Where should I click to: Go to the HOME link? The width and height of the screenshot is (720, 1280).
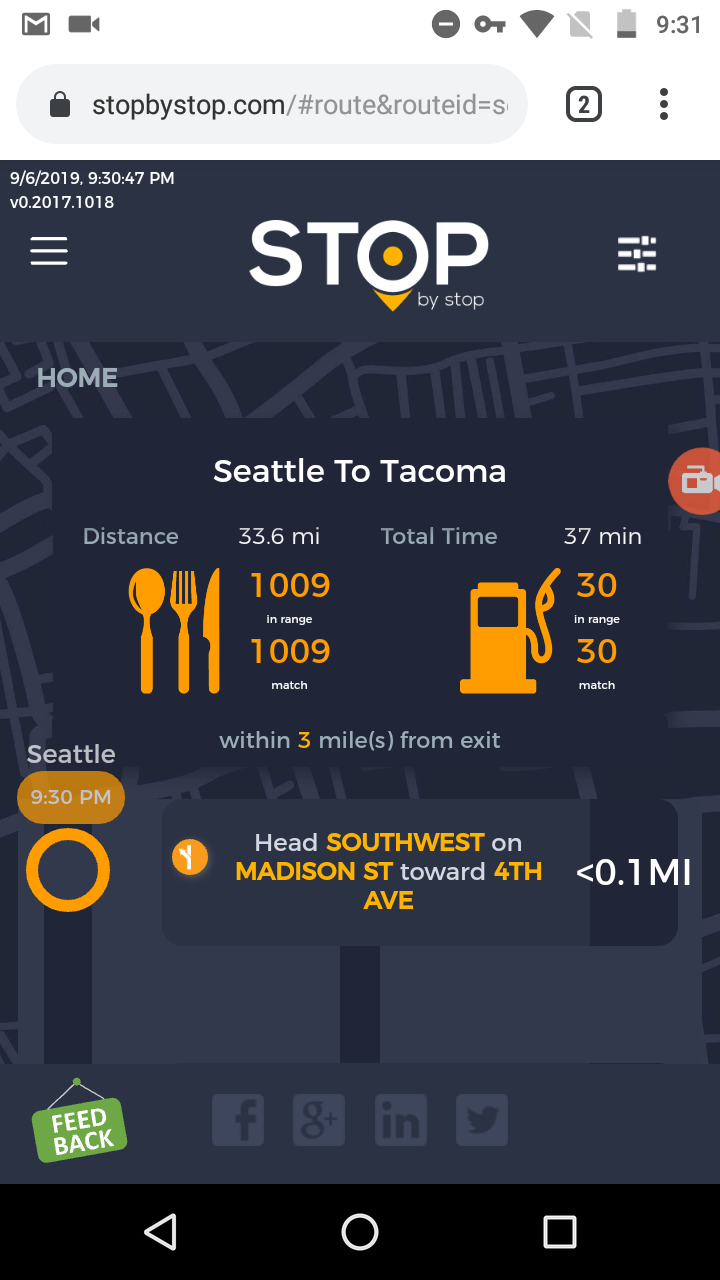(x=77, y=378)
